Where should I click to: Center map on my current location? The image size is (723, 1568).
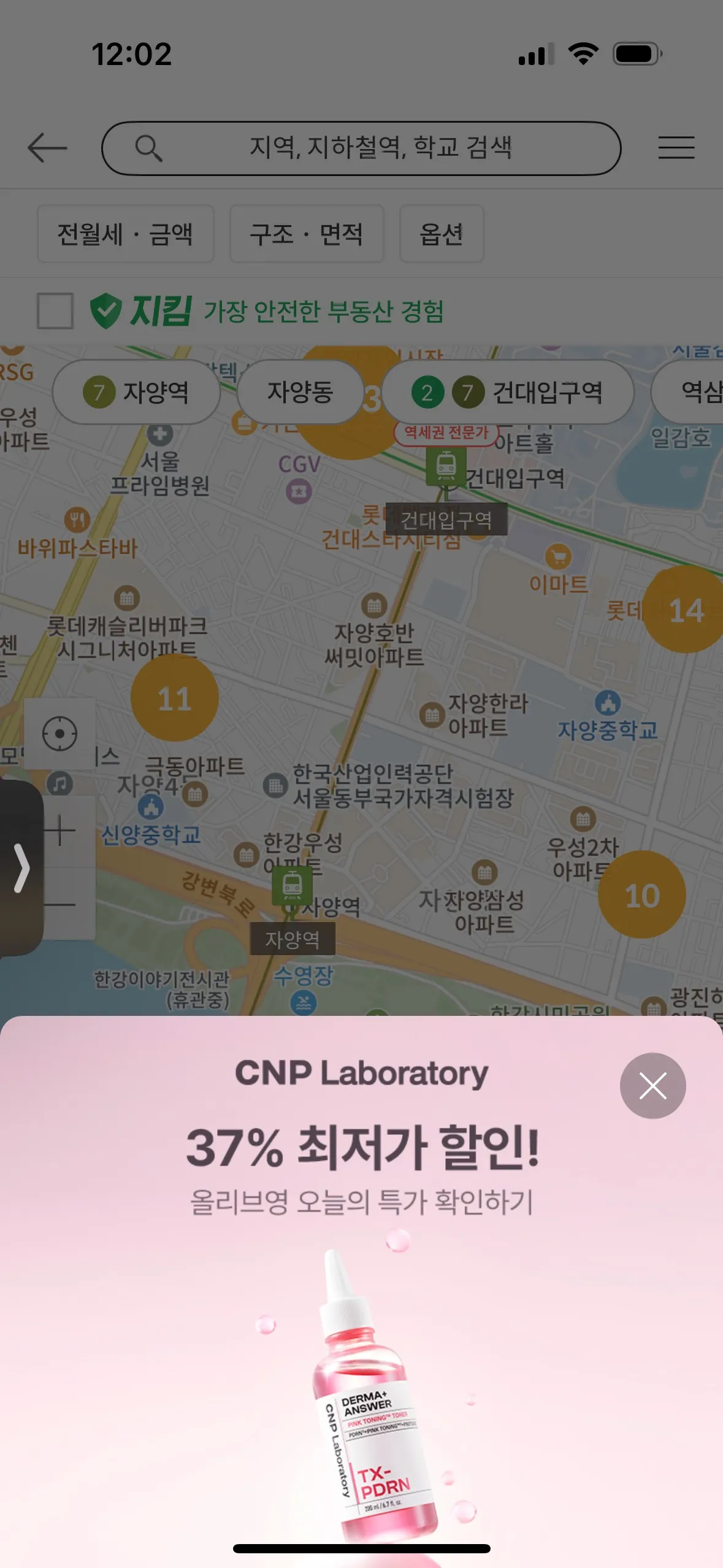pyautogui.click(x=59, y=733)
